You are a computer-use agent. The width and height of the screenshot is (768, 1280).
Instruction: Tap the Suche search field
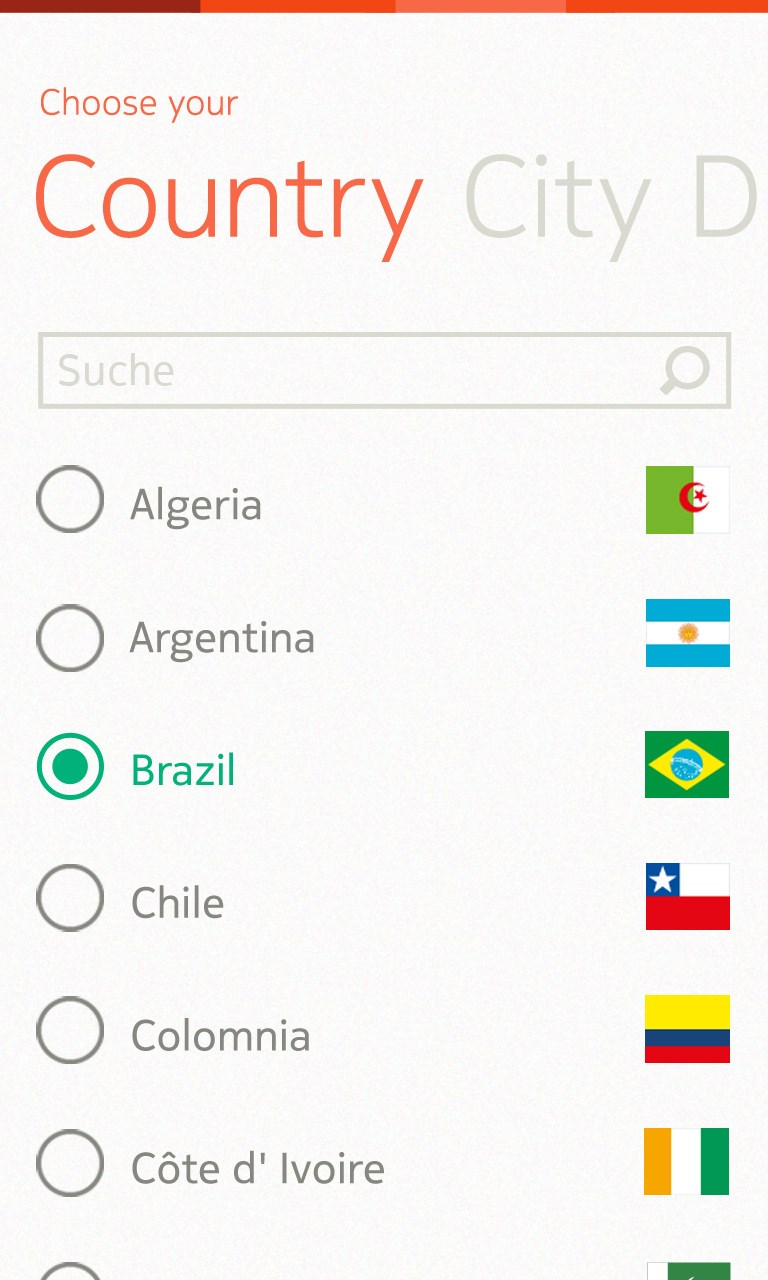[340, 371]
